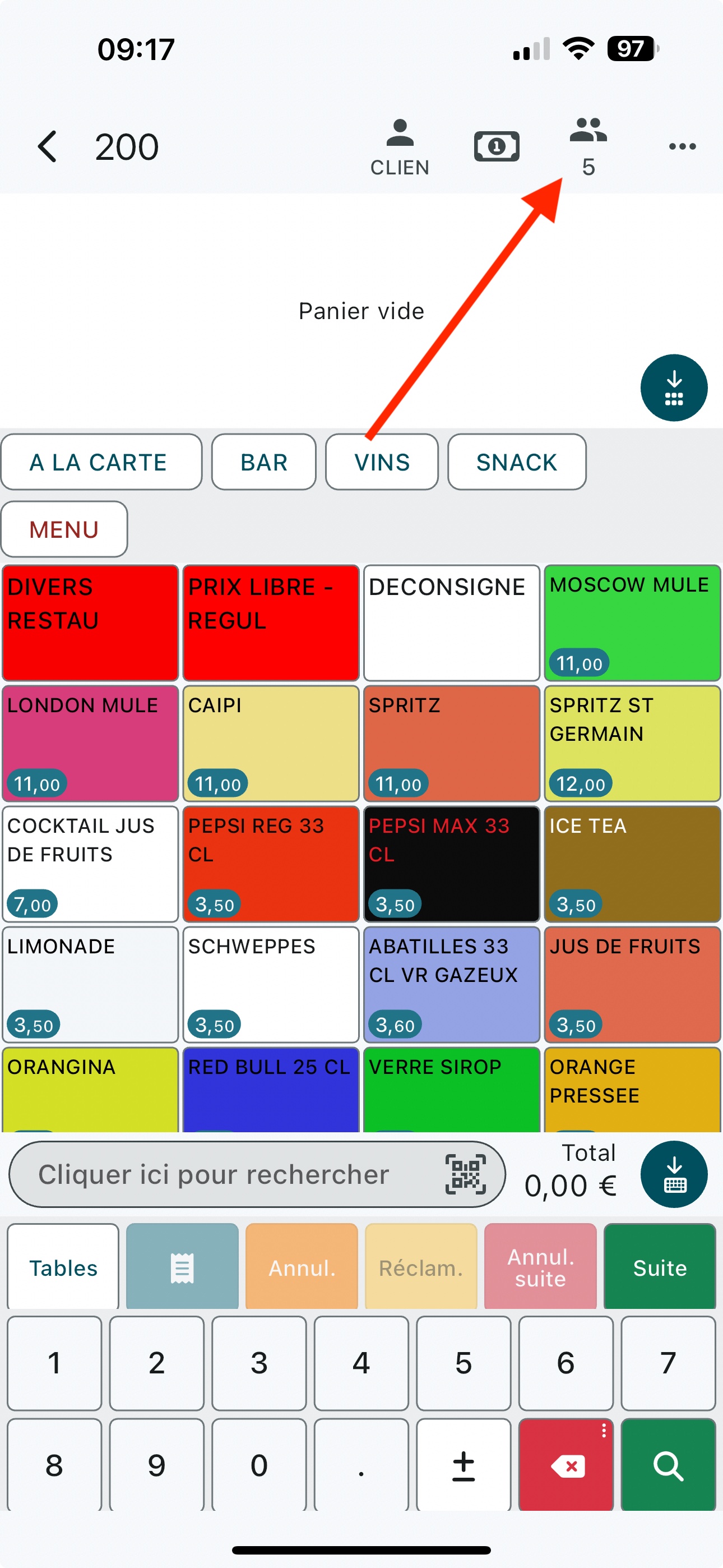The height and width of the screenshot is (1568, 723).
Task: Edit the number of guests
Action: pos(588,147)
